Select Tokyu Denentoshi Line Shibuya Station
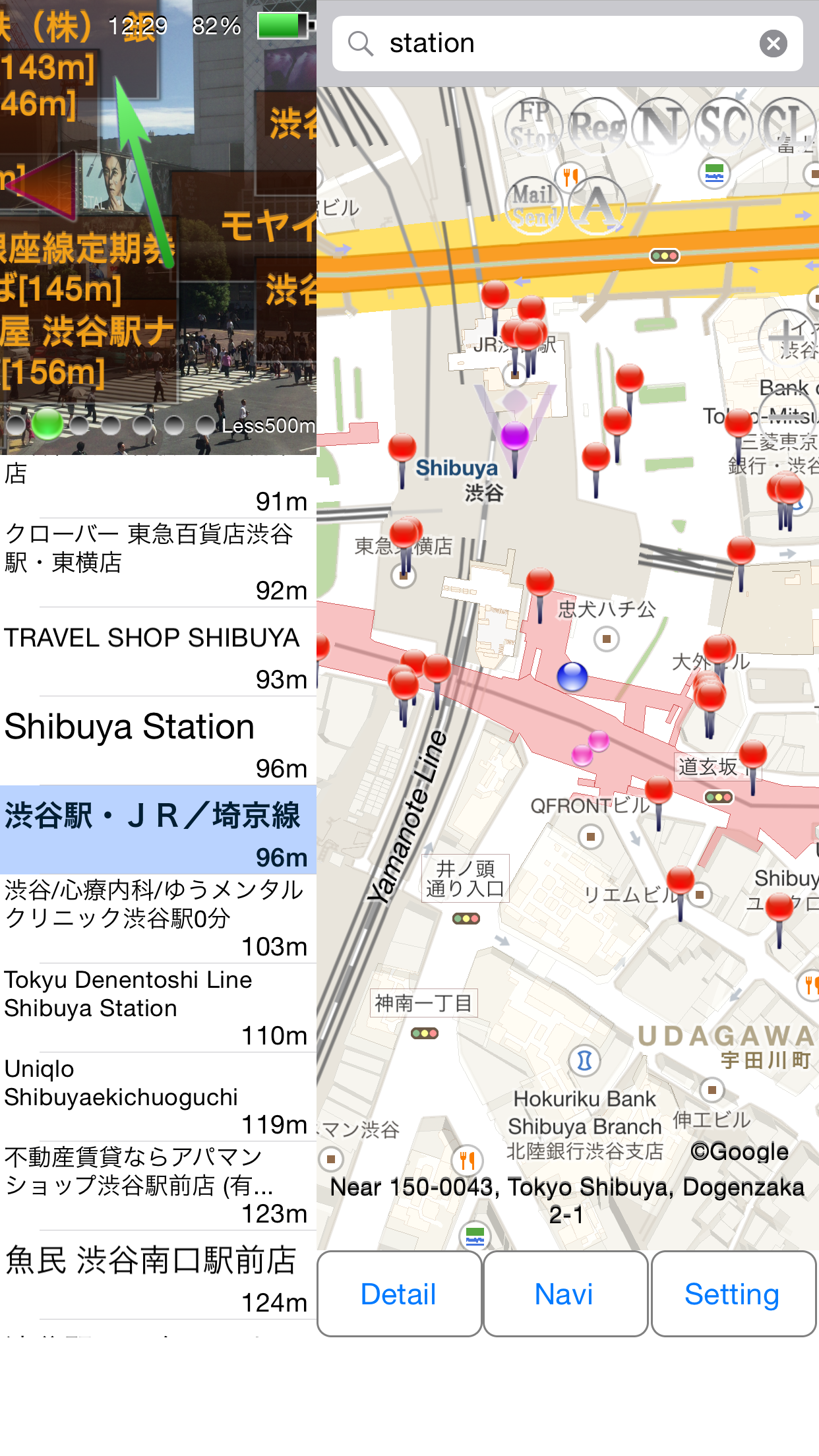The image size is (819, 1456). click(158, 1008)
